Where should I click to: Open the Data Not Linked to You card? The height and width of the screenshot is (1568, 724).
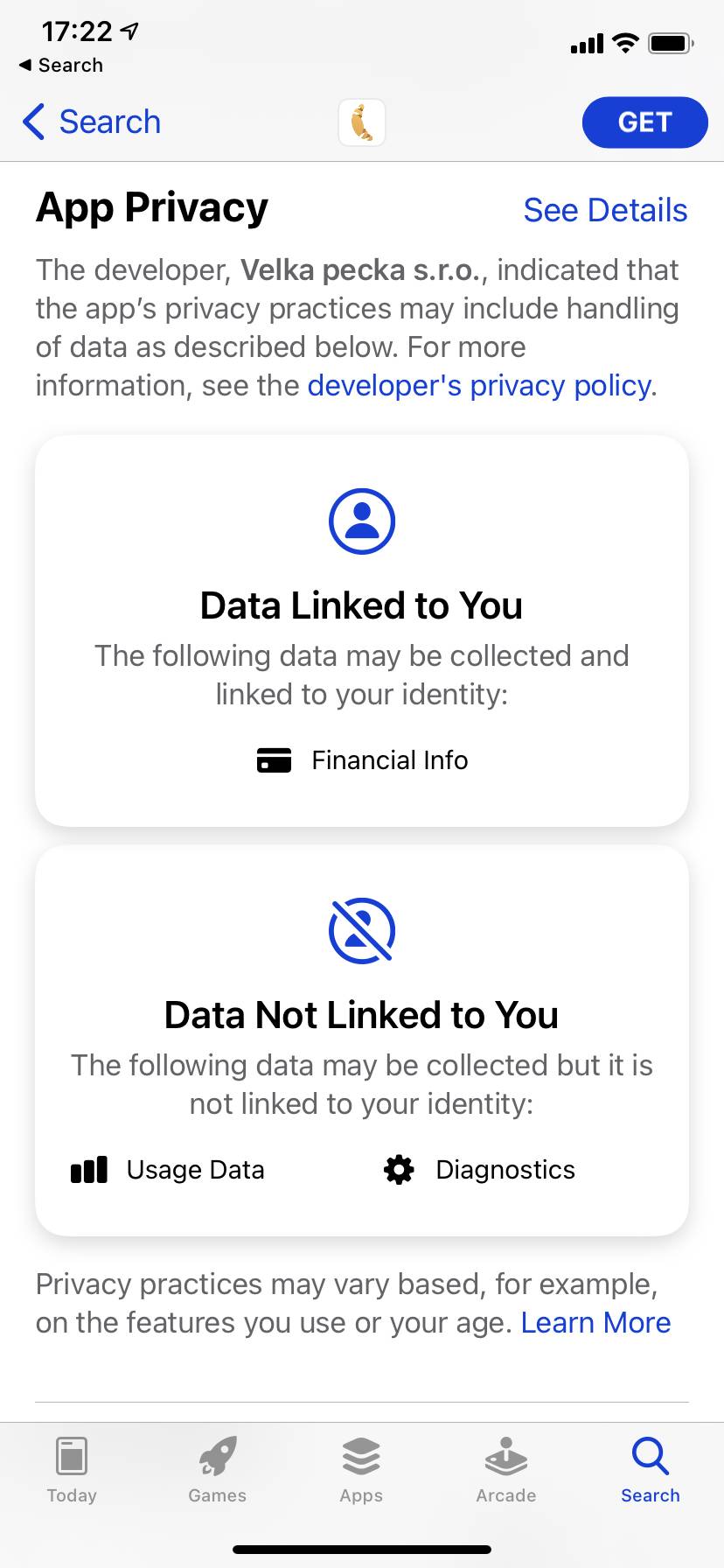point(362,1039)
